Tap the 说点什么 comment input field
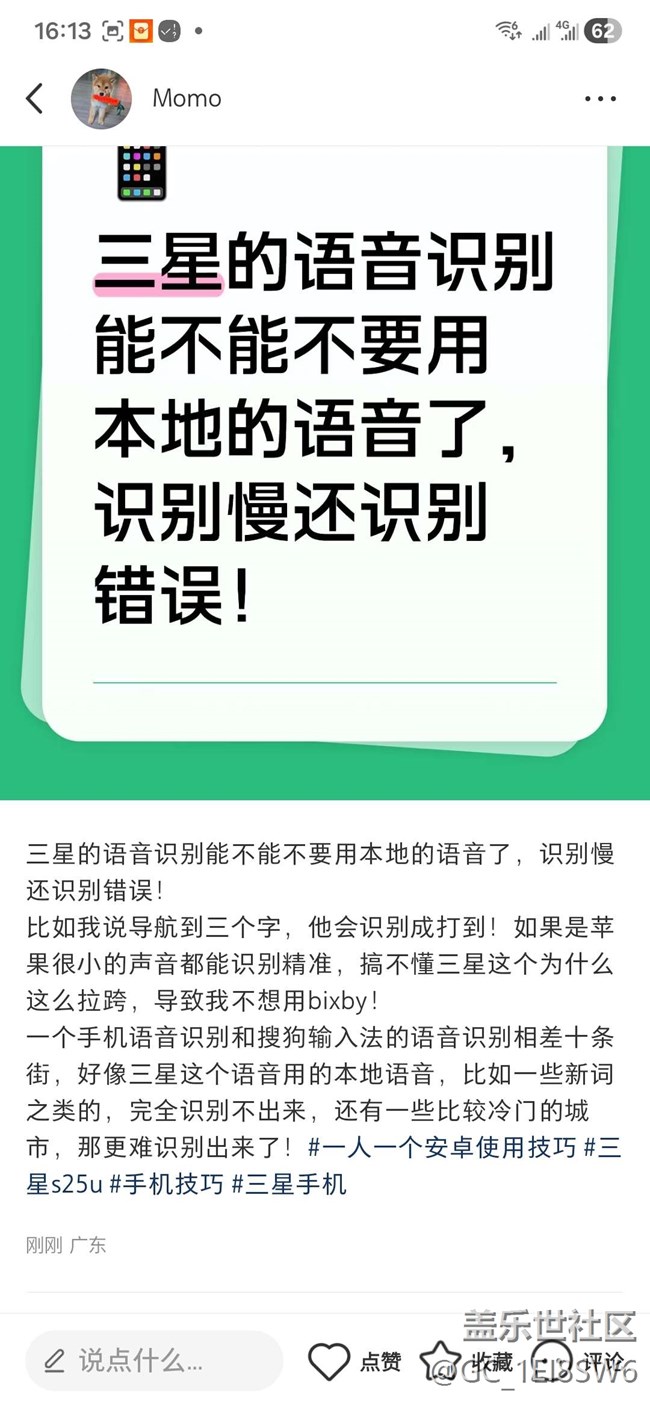This screenshot has width=650, height=1408. [155, 1361]
